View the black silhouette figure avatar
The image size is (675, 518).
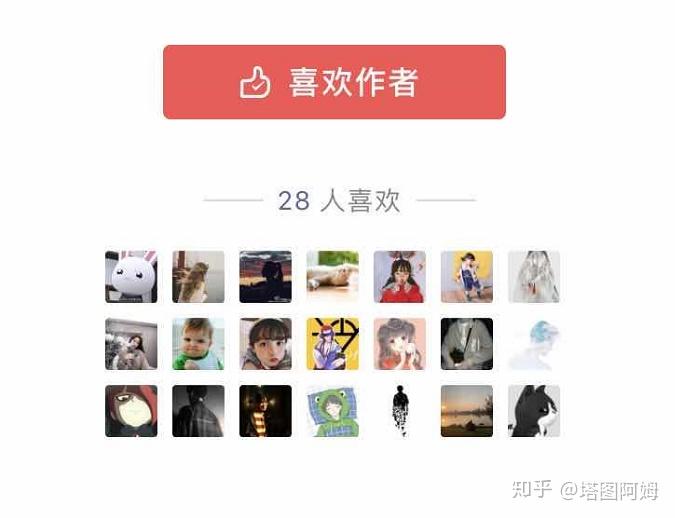point(399,411)
